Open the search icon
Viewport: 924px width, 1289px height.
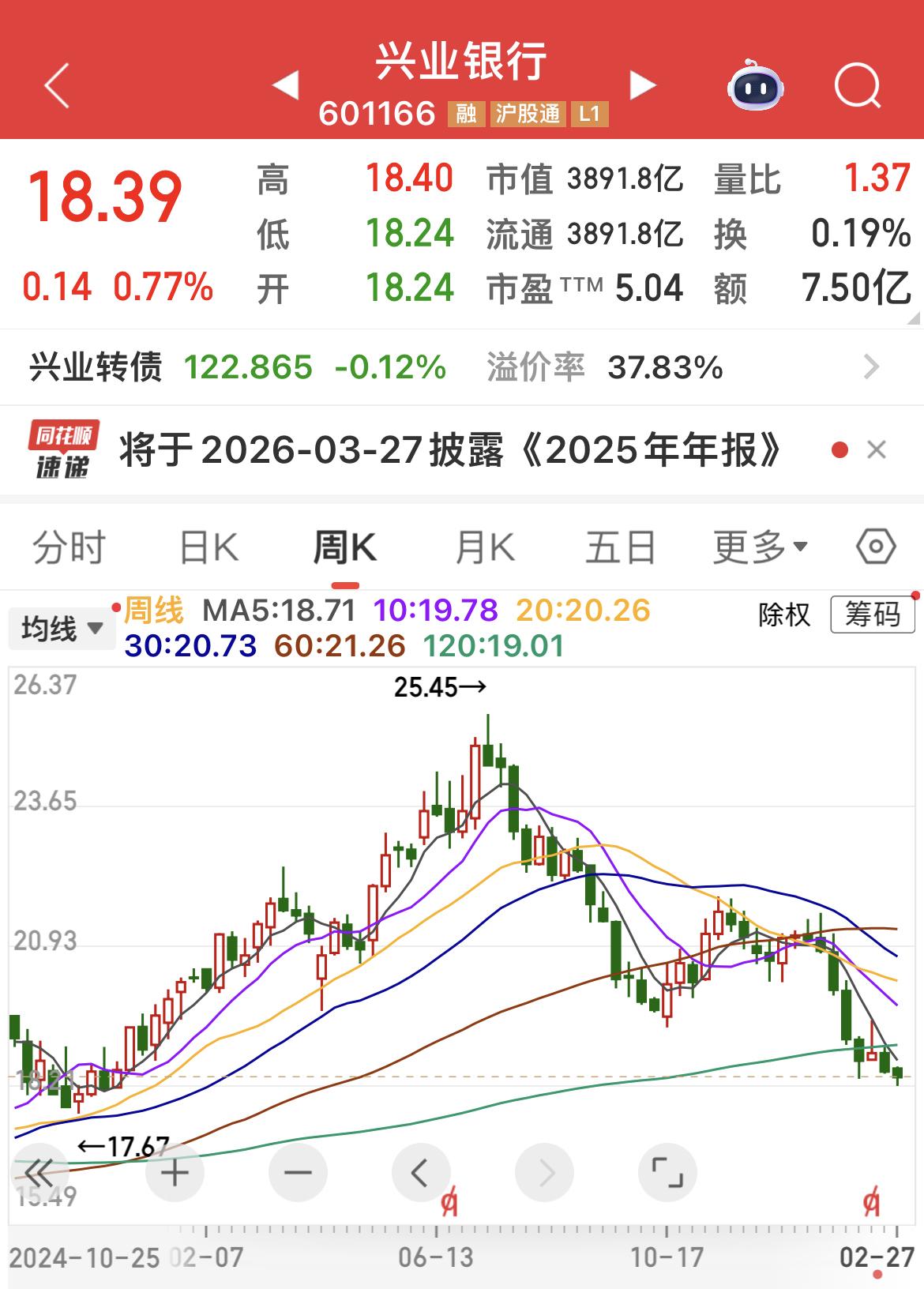858,85
